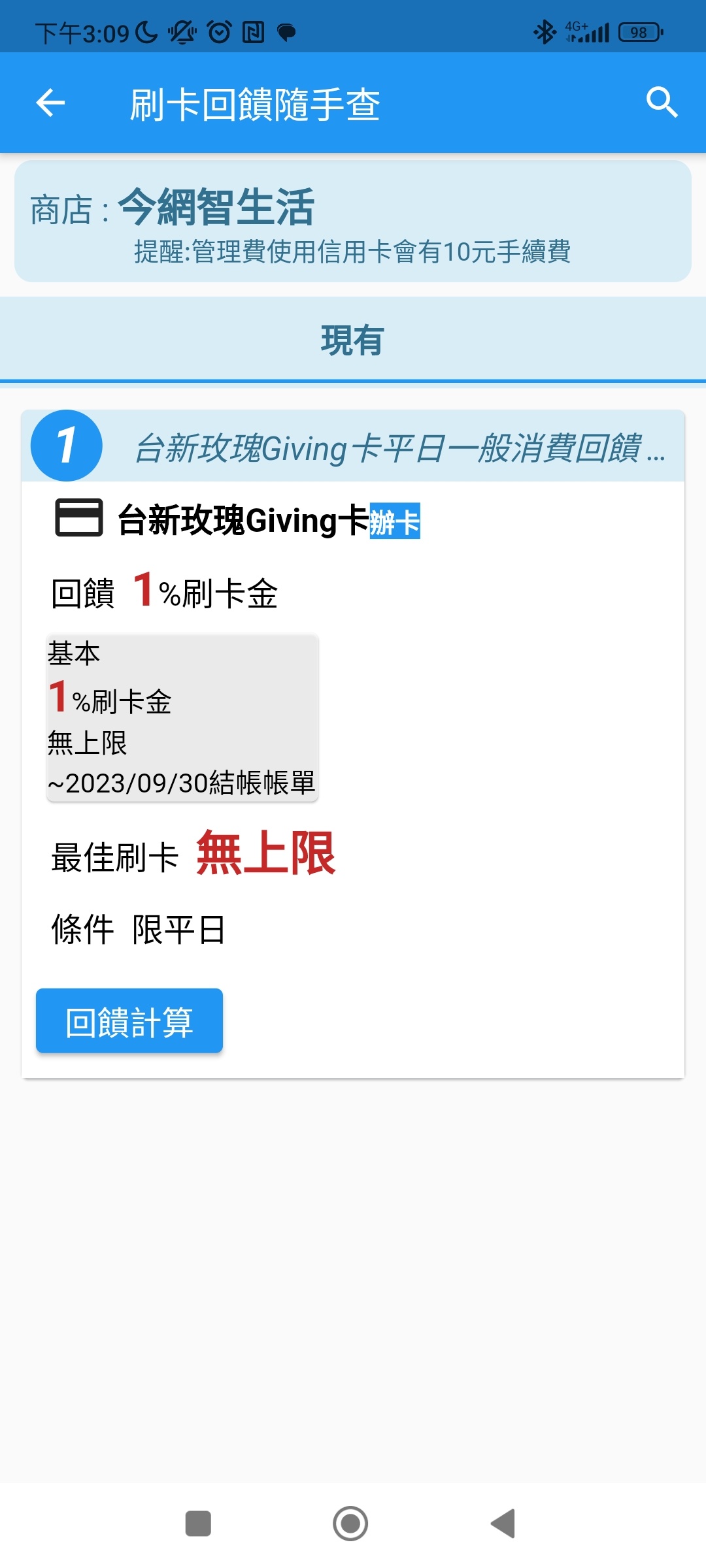
Task: Go back using the app bar arrow
Action: tap(50, 103)
